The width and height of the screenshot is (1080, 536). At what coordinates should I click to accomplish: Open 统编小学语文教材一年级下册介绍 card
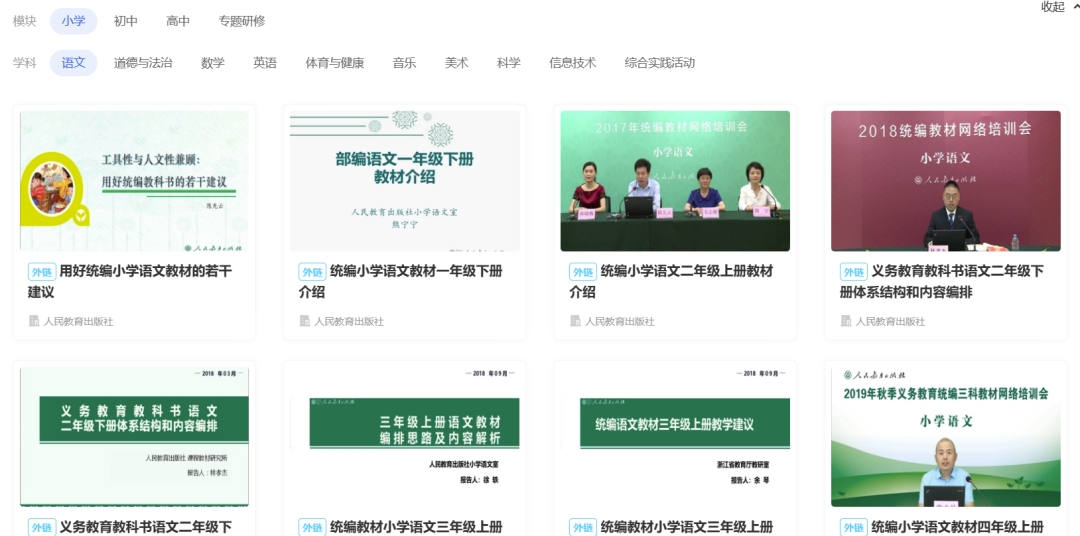pos(405,181)
